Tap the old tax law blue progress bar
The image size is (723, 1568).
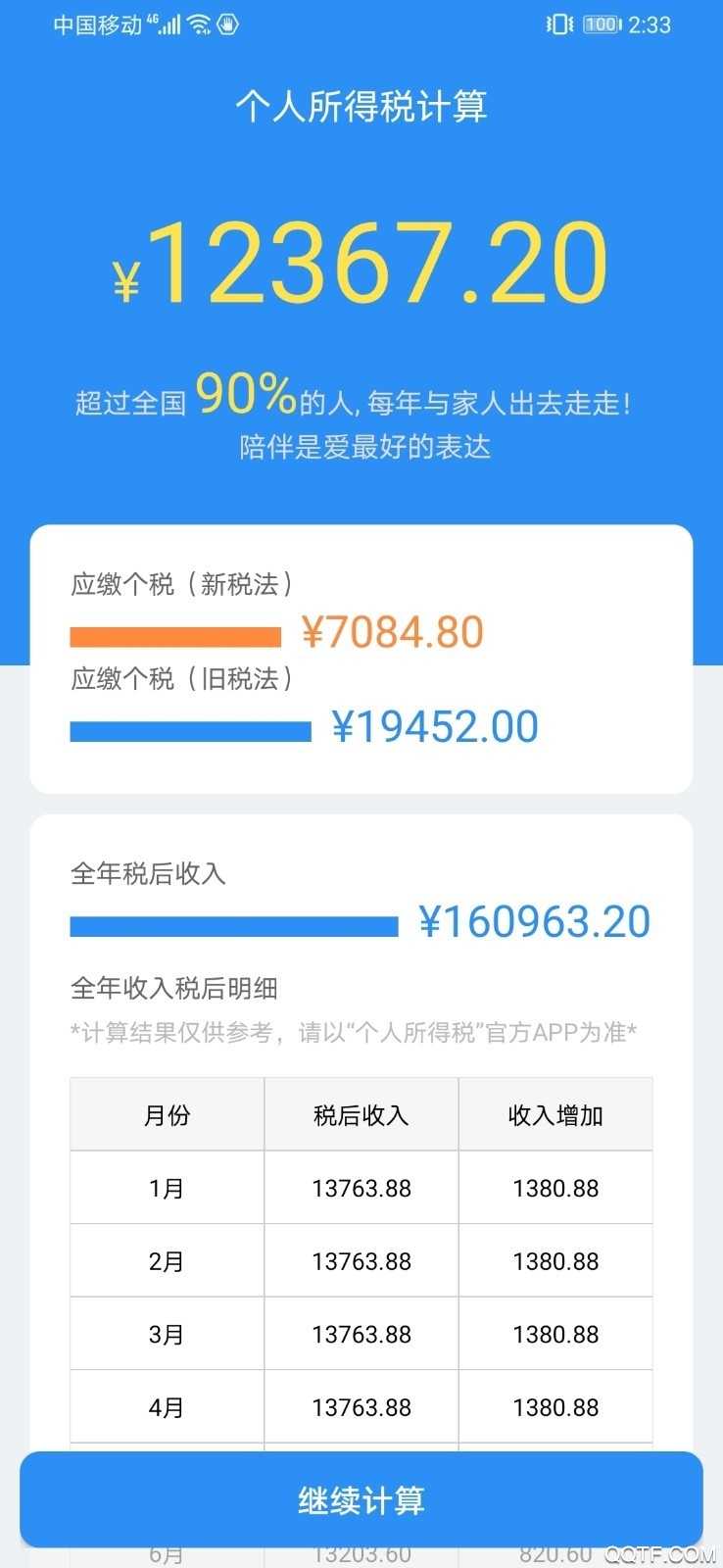coord(191,731)
